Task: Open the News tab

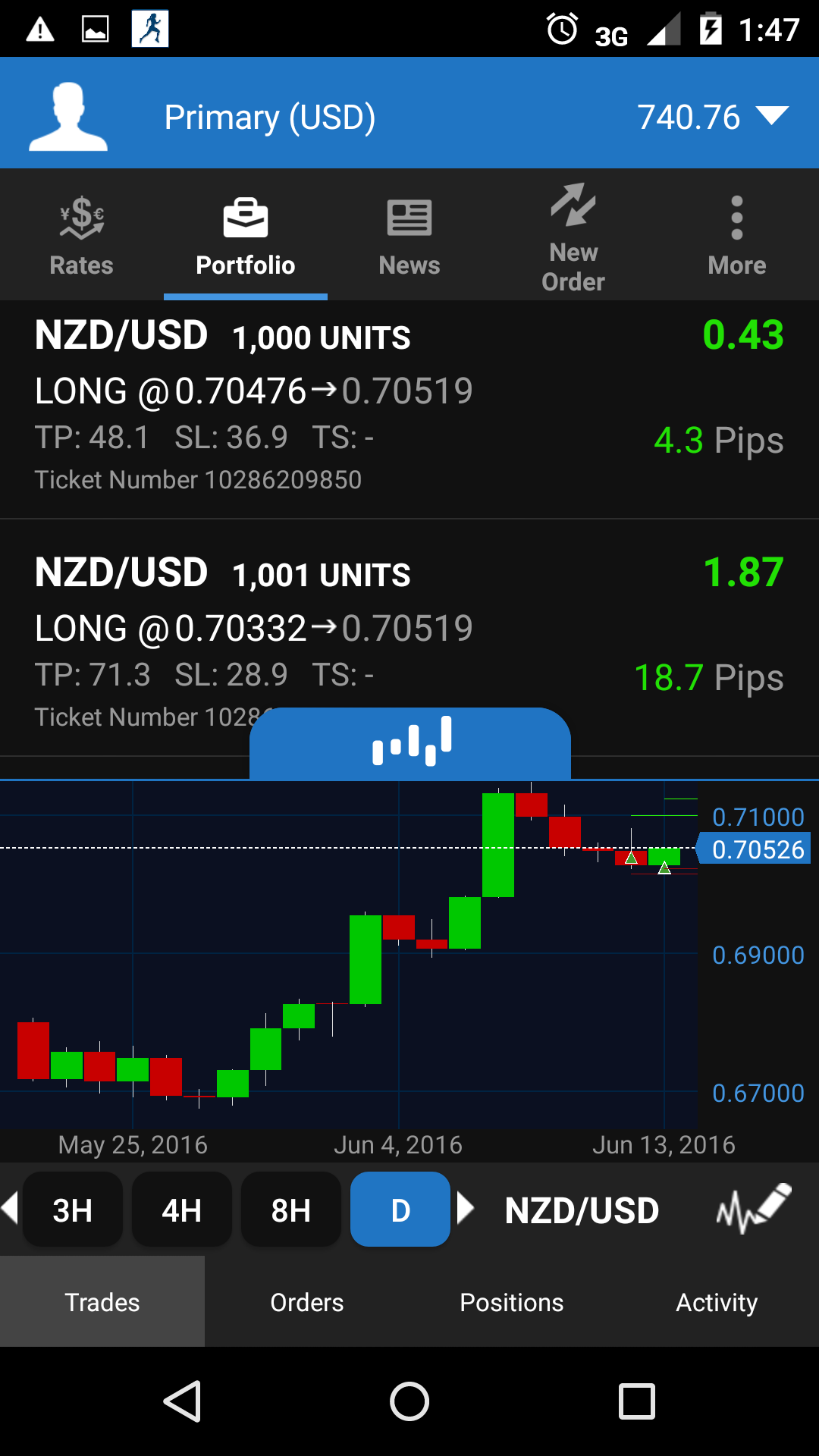Action: [409, 235]
